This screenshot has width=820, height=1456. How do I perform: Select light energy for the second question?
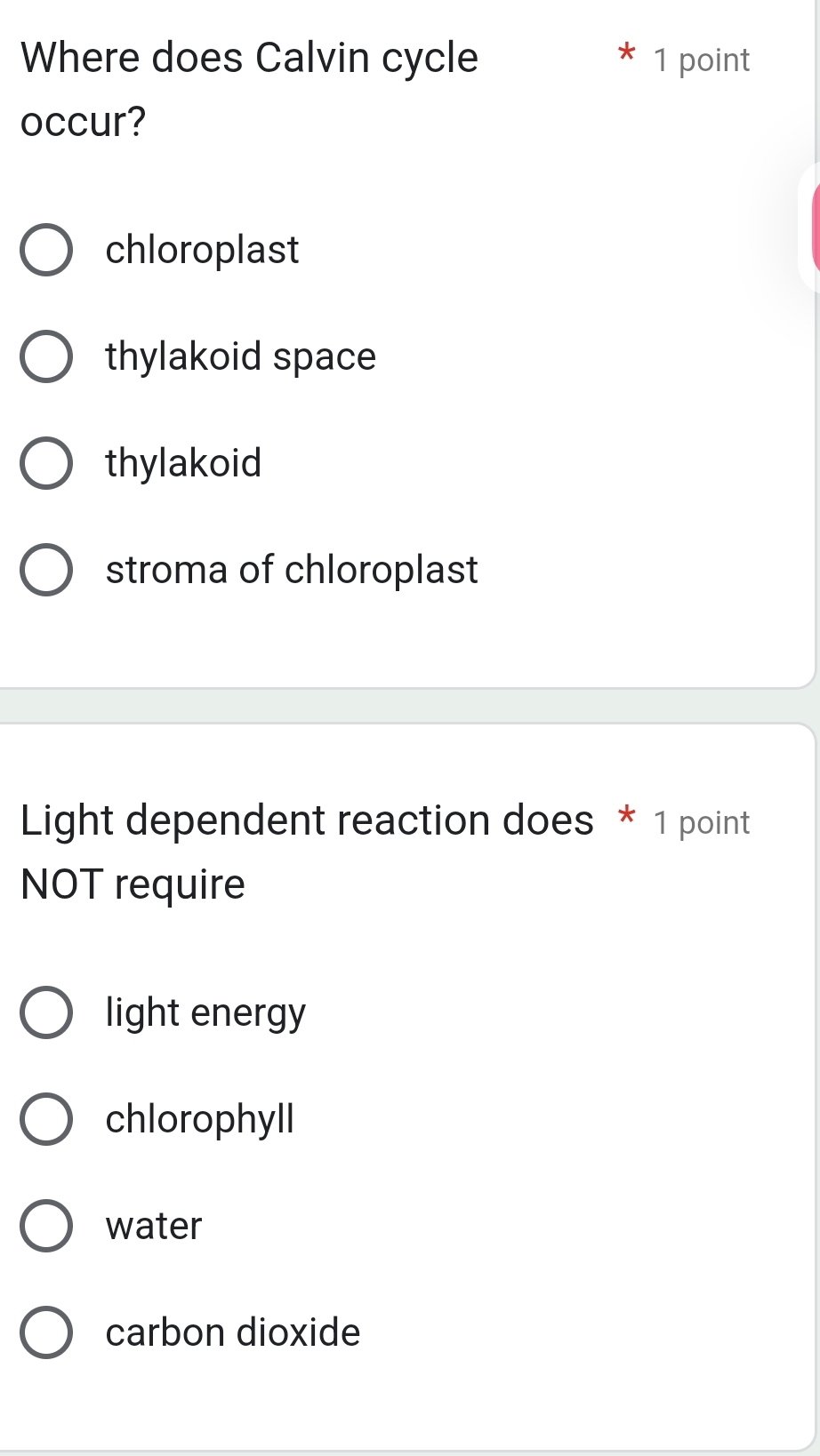(46, 1012)
